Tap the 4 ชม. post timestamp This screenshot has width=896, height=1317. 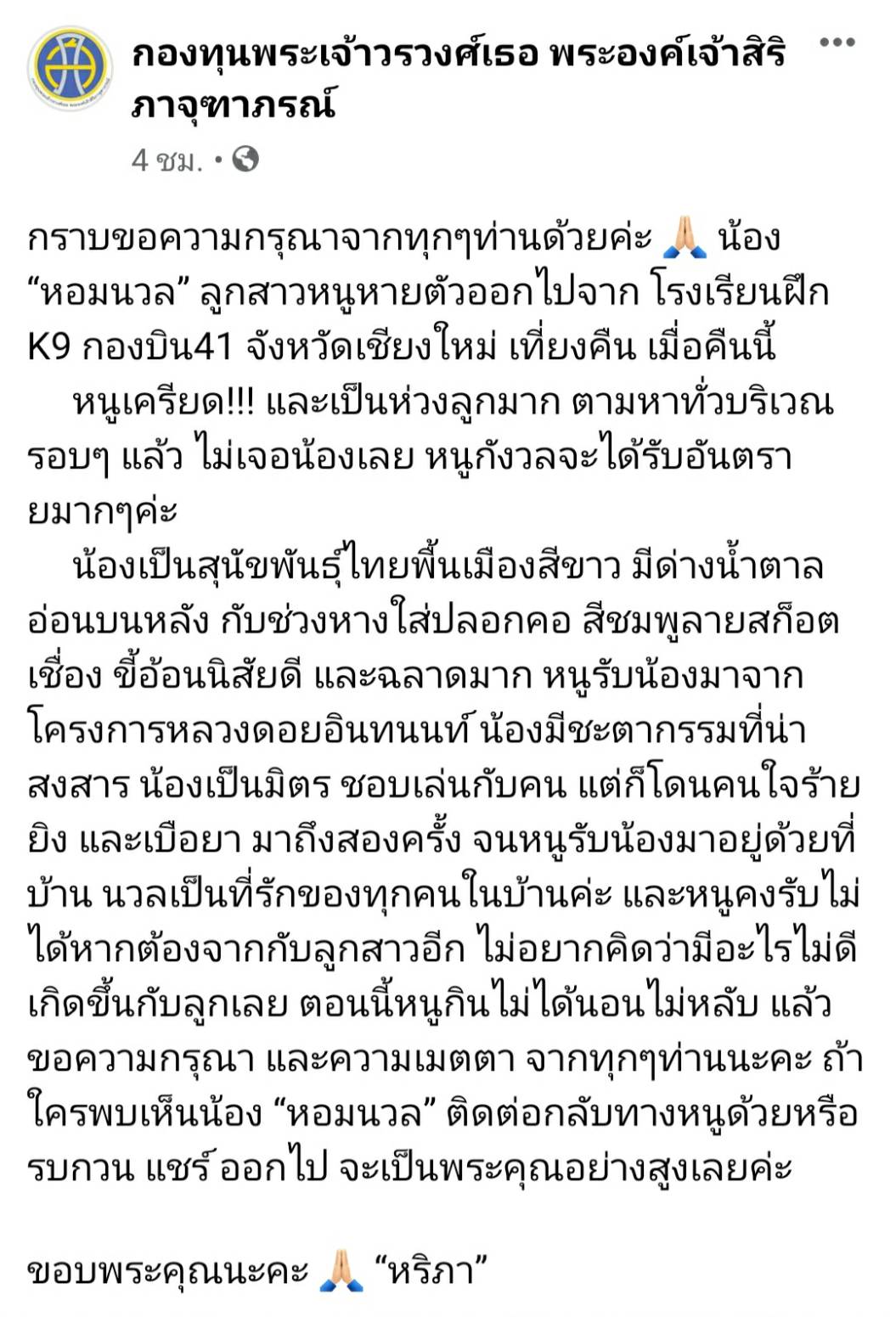click(x=166, y=160)
